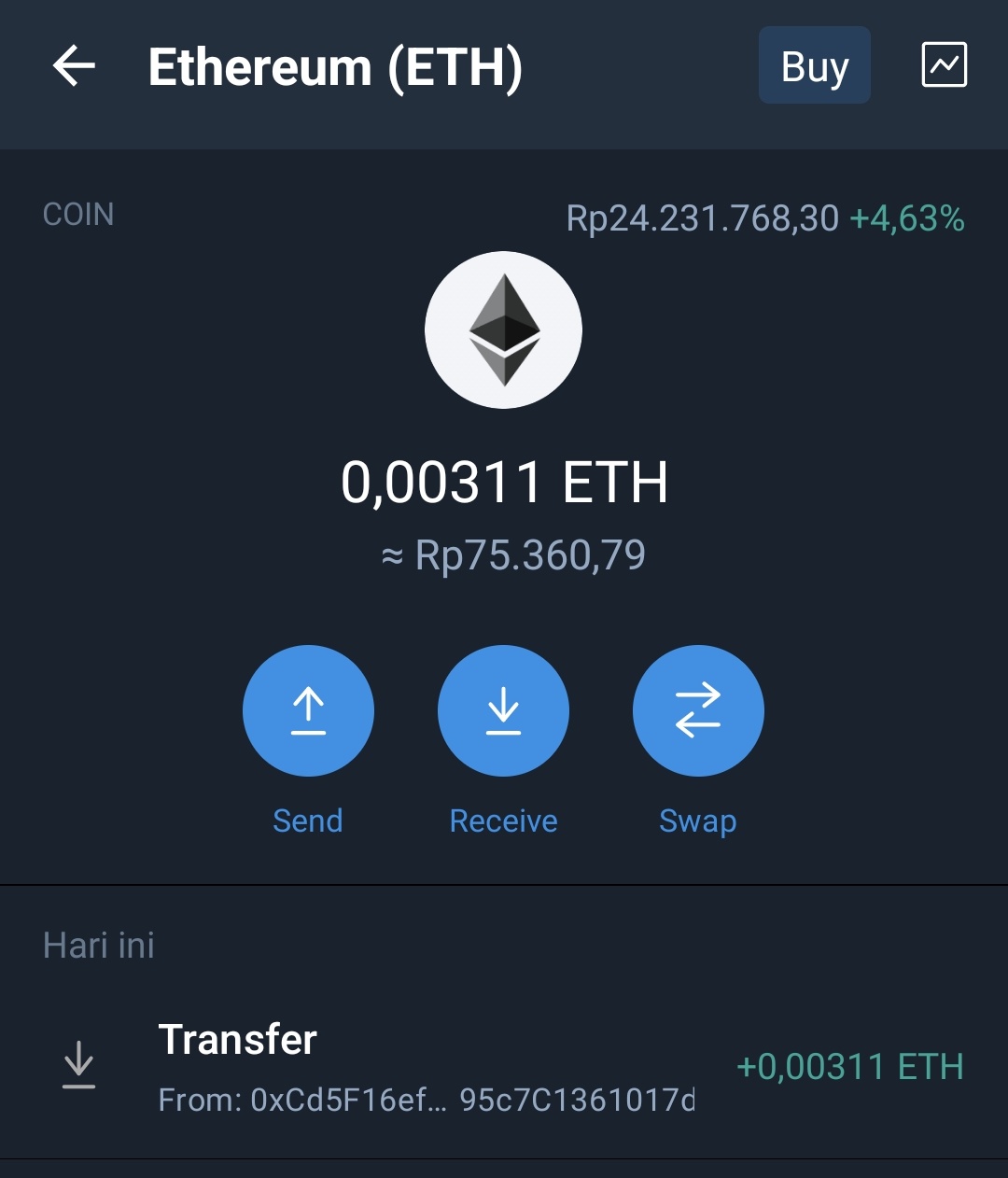This screenshot has width=1008, height=1178.
Task: Go back using the arrow icon
Action: 74,66
